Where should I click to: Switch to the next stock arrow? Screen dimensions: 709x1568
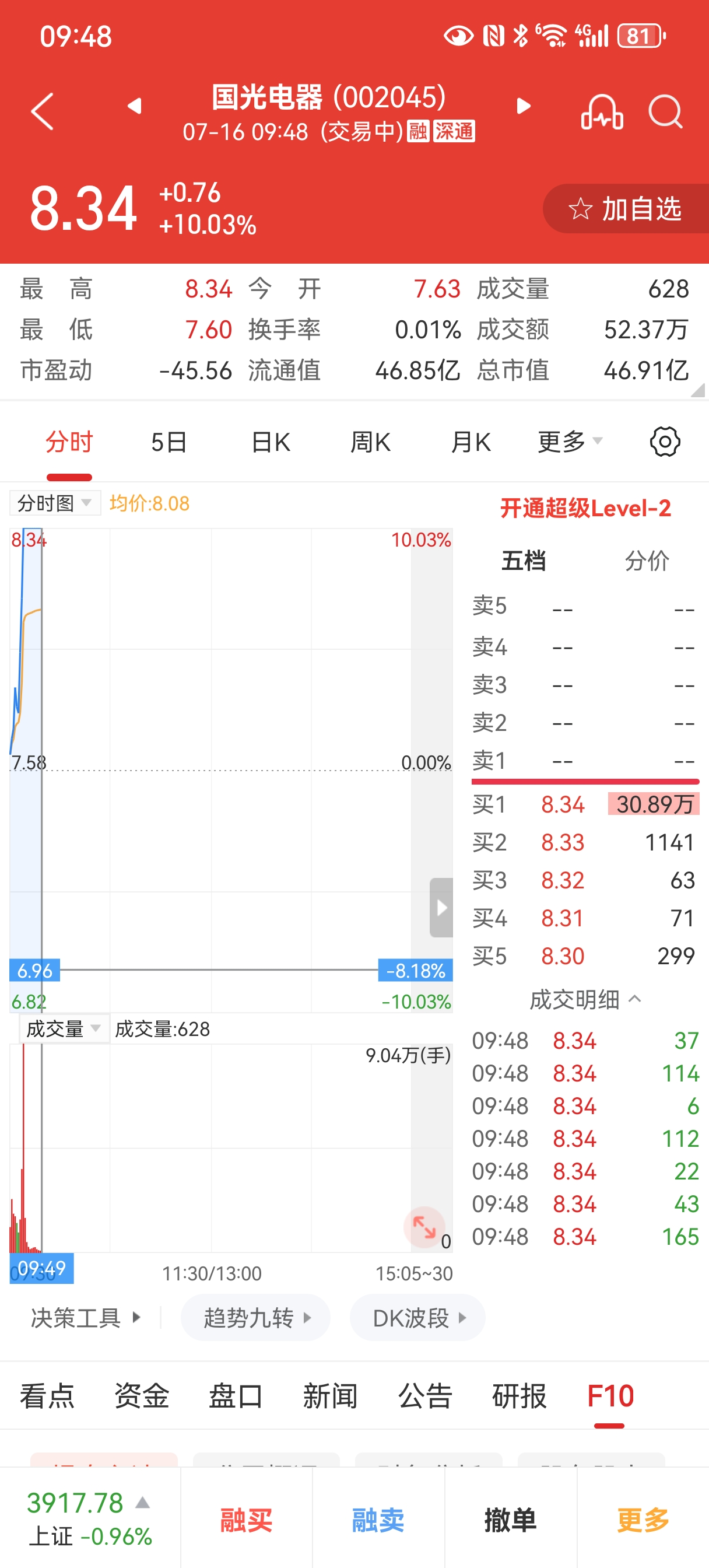523,106
